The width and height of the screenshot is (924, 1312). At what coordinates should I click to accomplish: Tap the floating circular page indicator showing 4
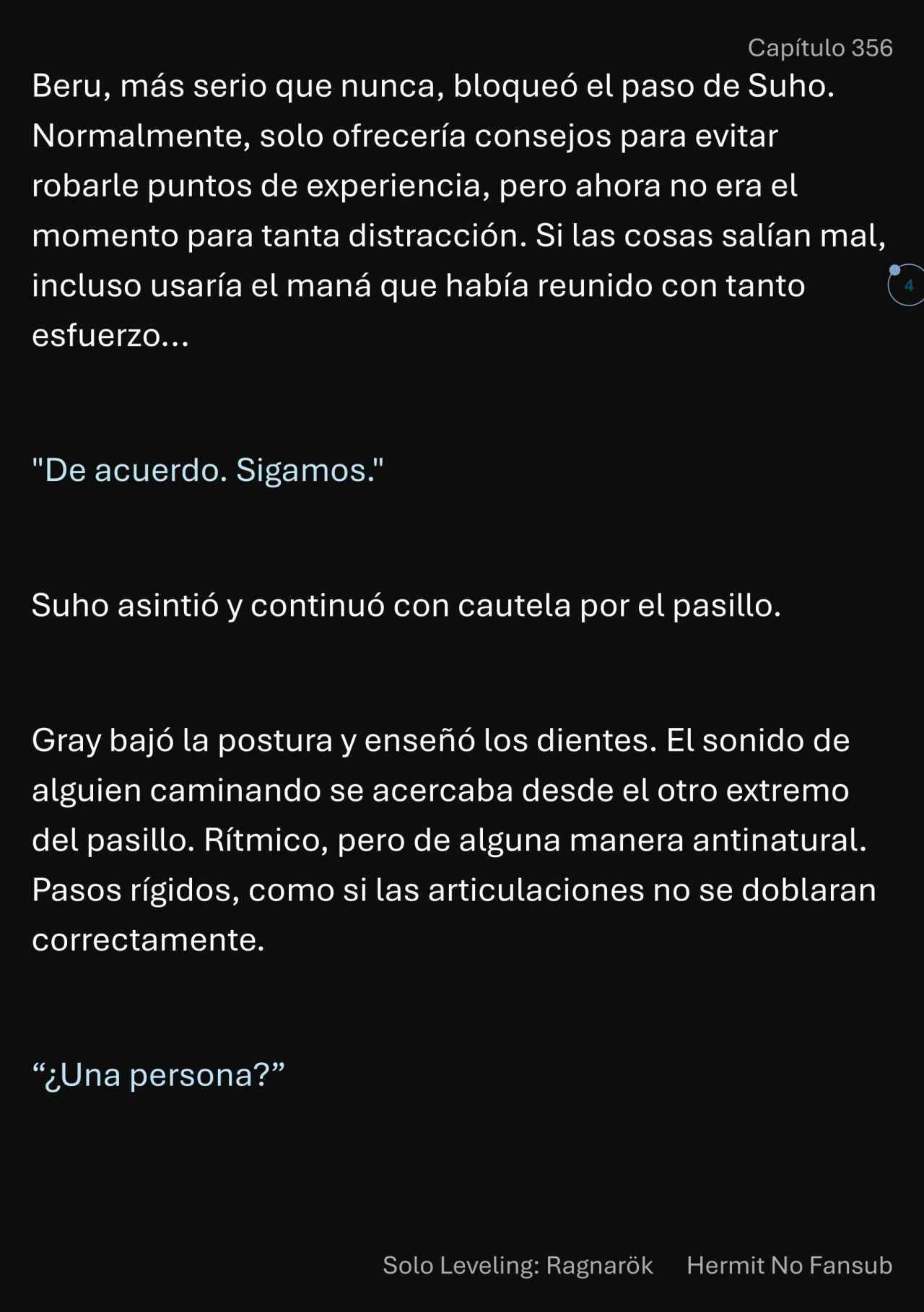[x=907, y=285]
